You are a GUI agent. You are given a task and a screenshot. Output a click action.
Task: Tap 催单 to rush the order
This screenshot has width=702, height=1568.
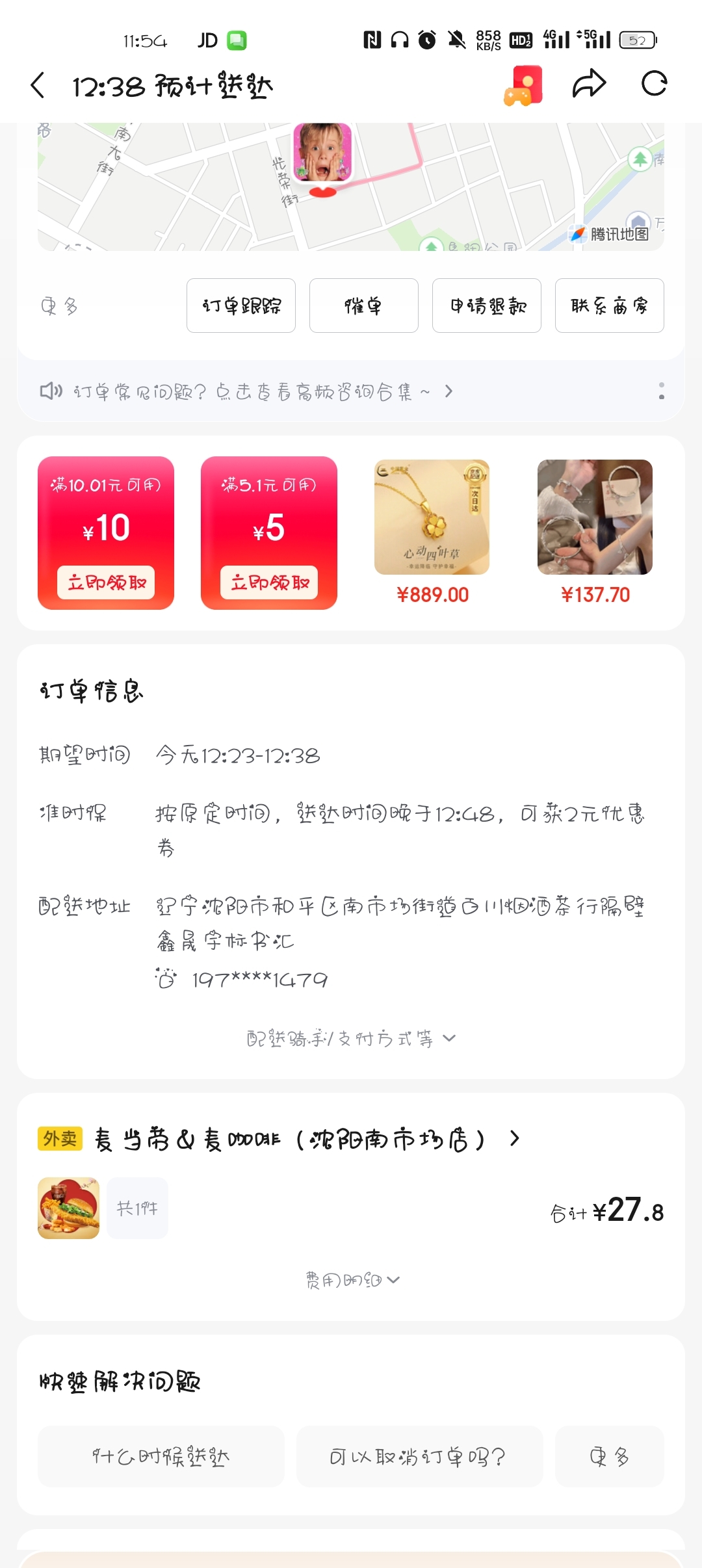(363, 306)
